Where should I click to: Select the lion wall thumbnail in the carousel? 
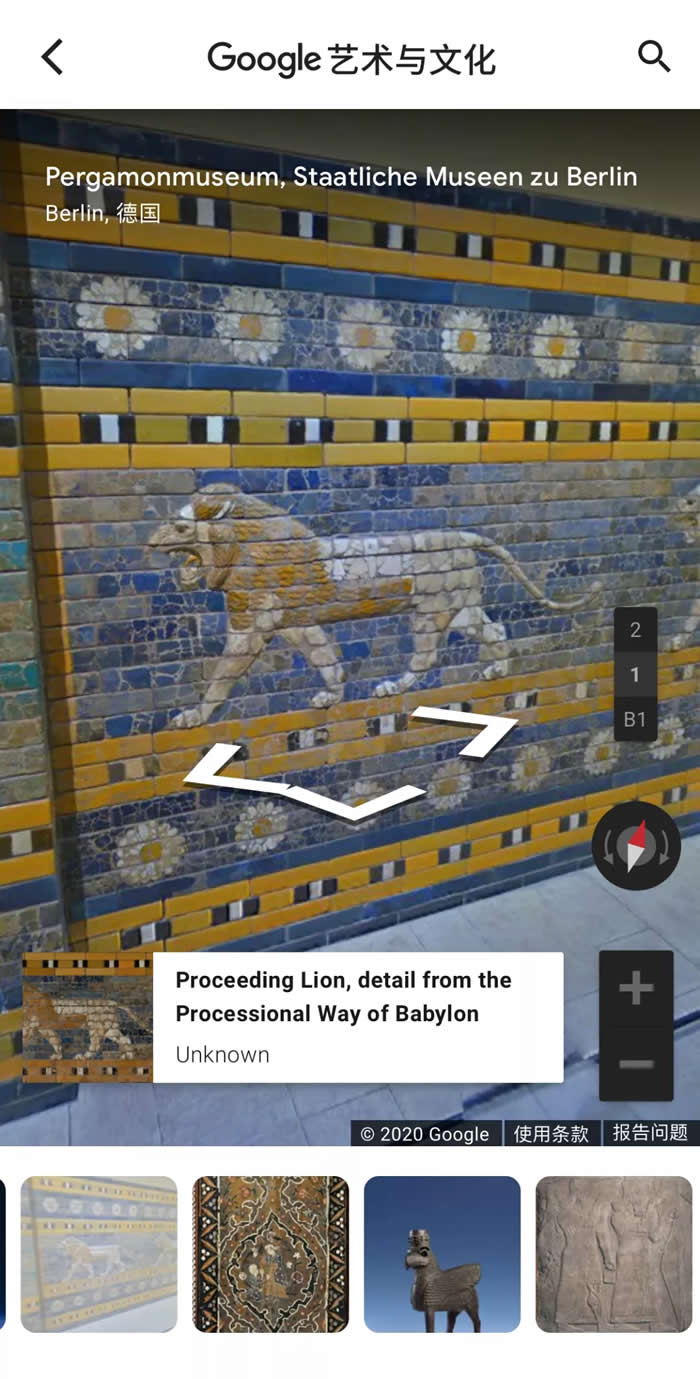click(99, 1254)
